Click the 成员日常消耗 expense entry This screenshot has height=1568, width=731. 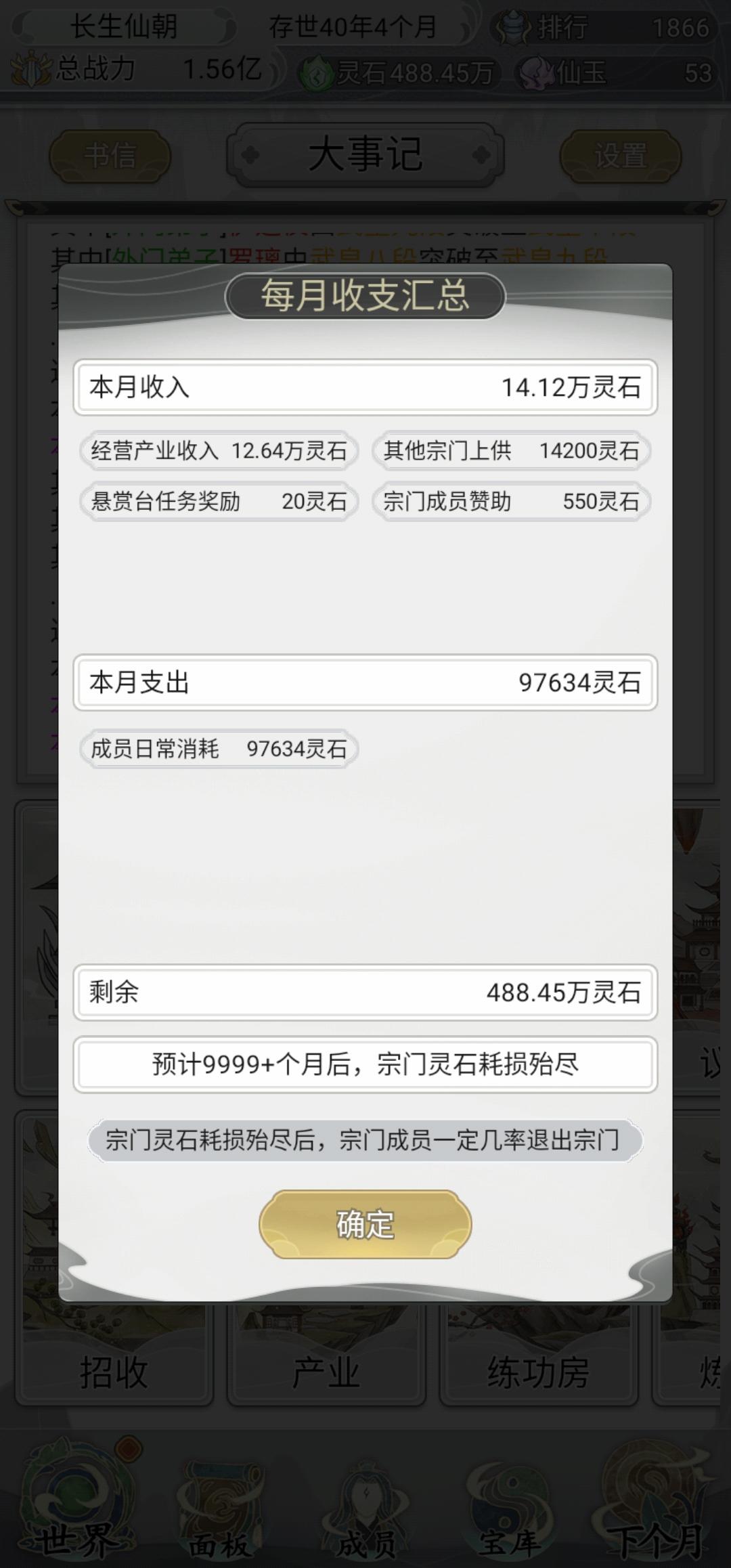218,748
